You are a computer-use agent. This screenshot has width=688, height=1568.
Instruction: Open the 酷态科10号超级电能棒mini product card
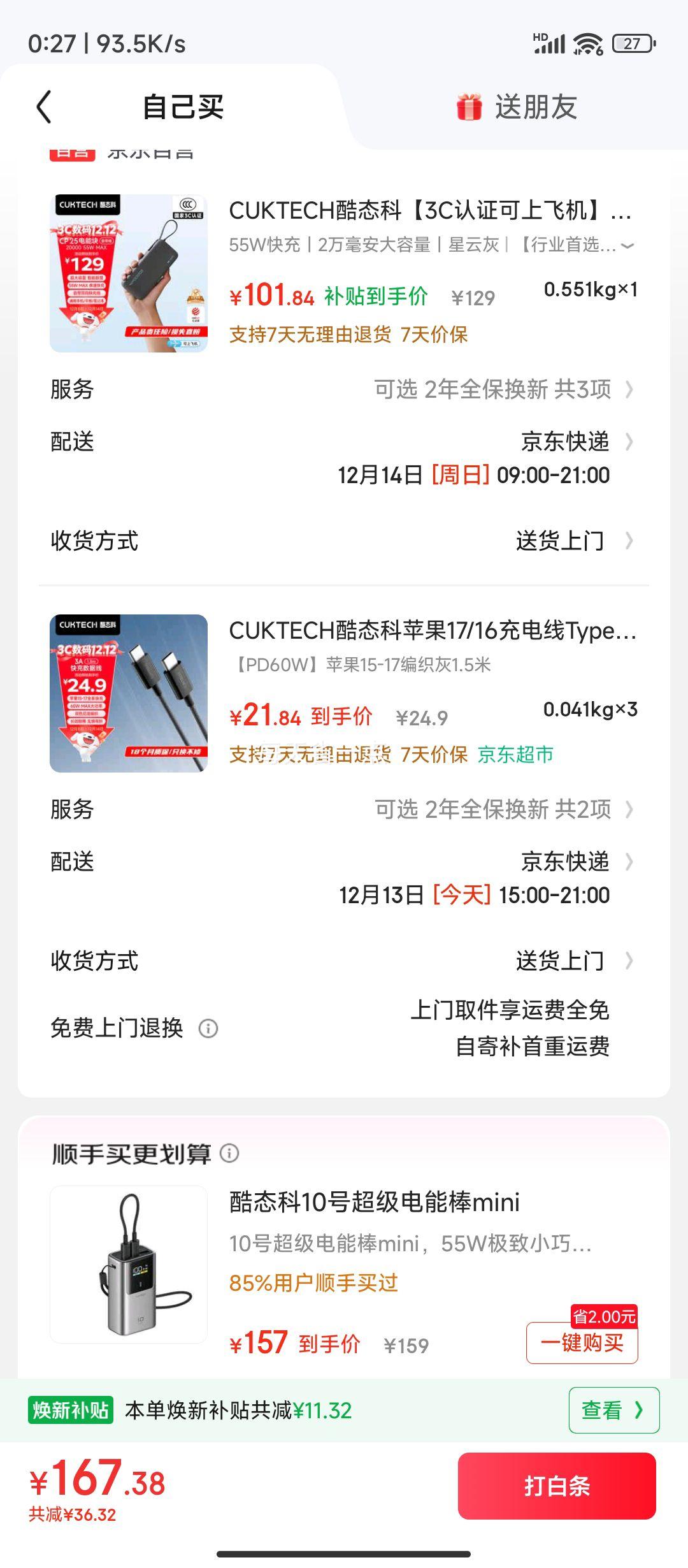click(374, 1203)
